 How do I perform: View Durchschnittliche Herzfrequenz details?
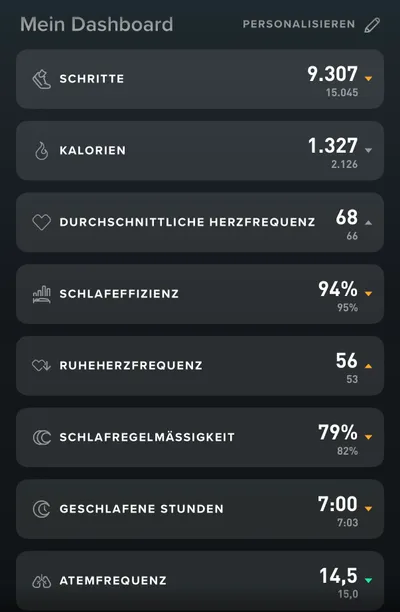coord(200,222)
